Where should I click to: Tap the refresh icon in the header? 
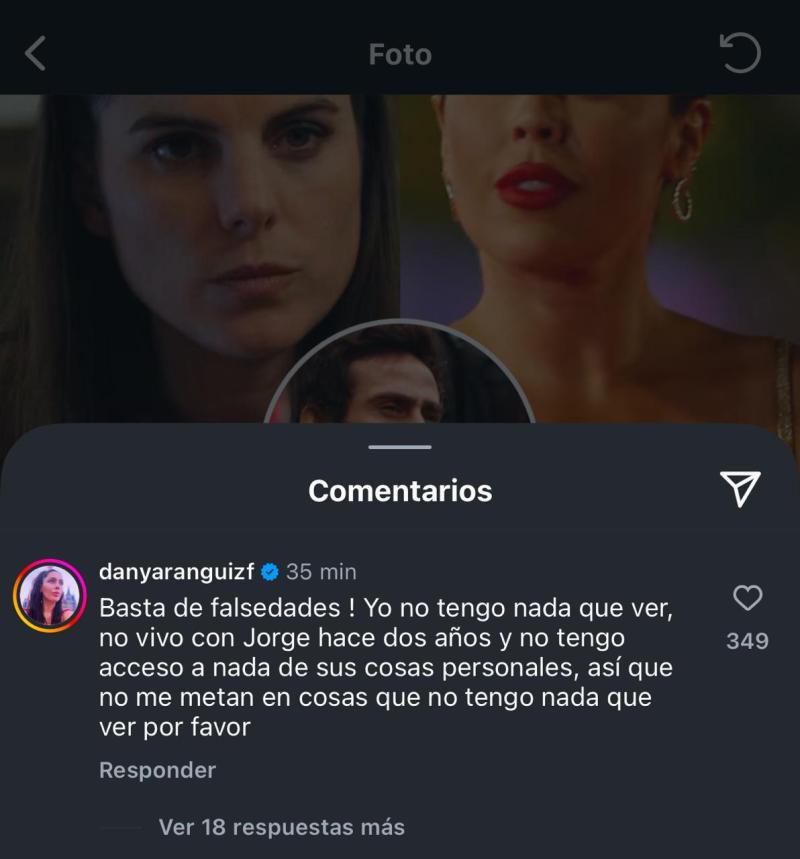coord(740,53)
